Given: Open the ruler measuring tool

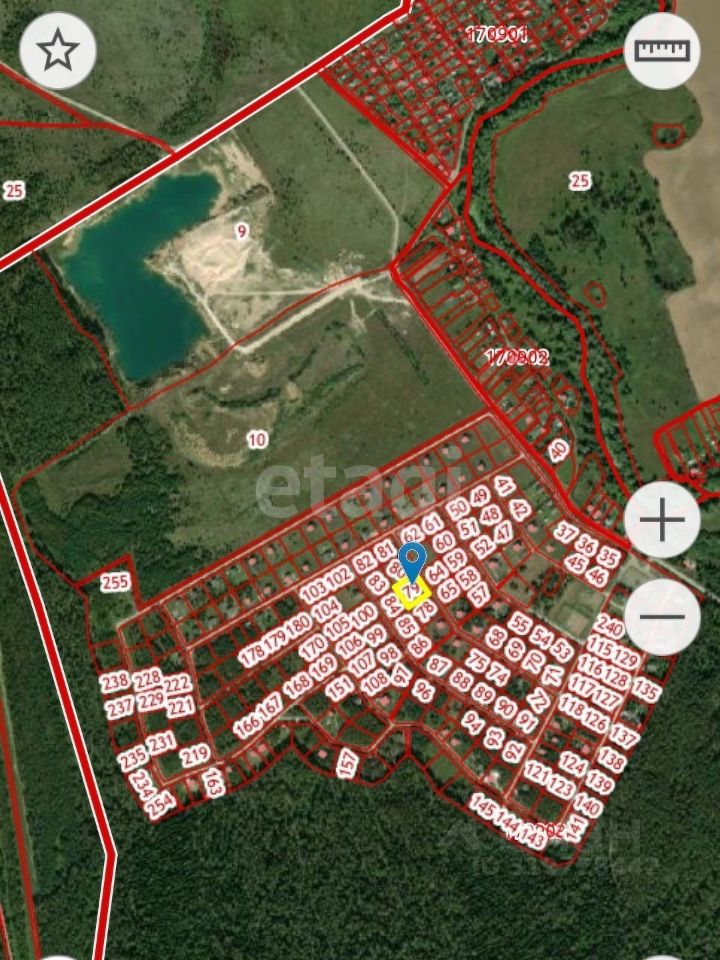Looking at the screenshot, I should (662, 50).
